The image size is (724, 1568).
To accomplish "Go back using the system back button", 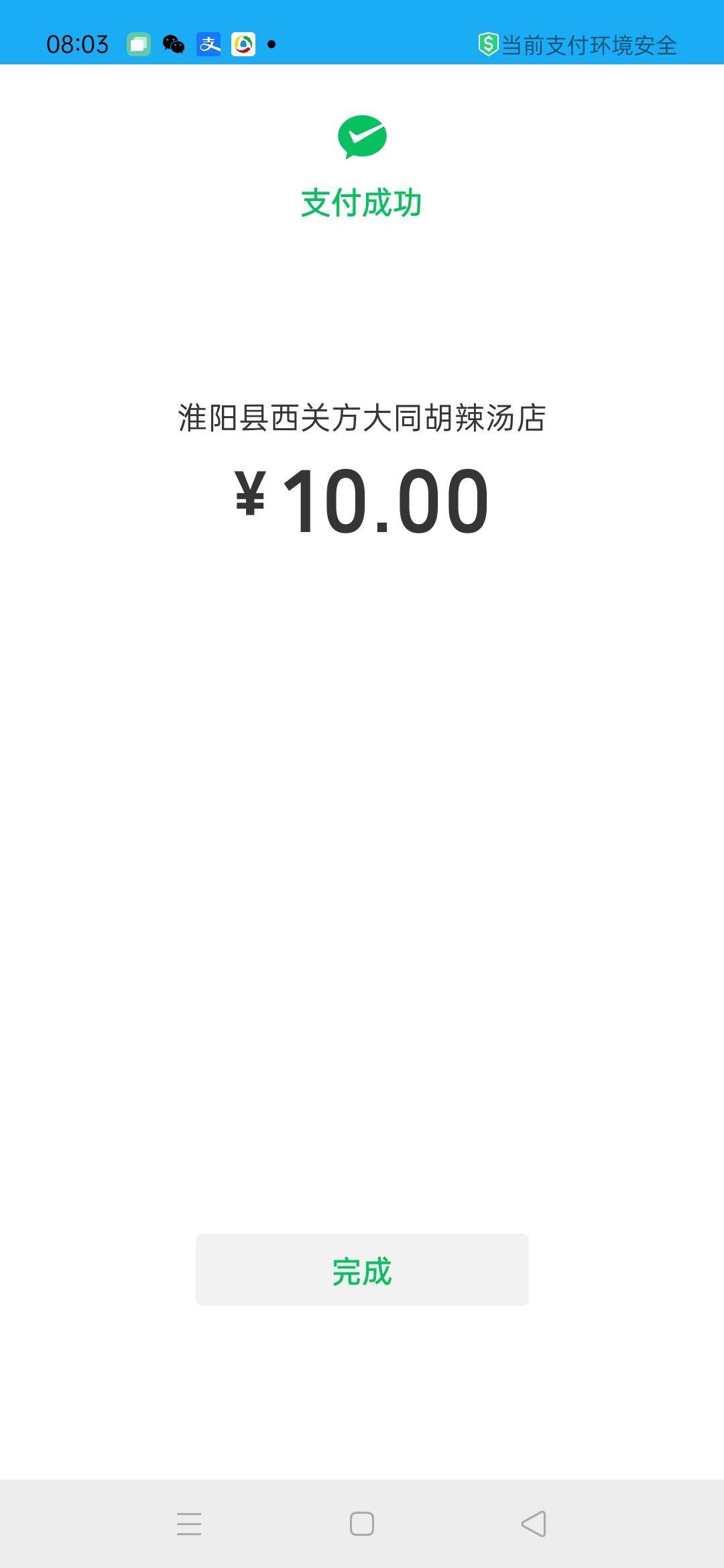I will click(534, 1524).
